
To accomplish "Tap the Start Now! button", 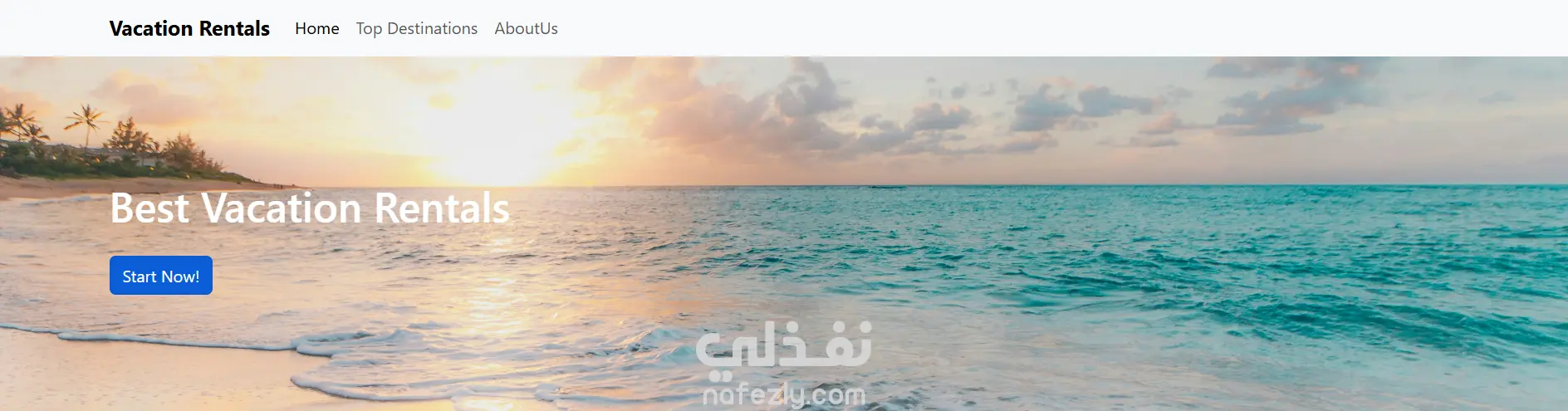I will (160, 276).
